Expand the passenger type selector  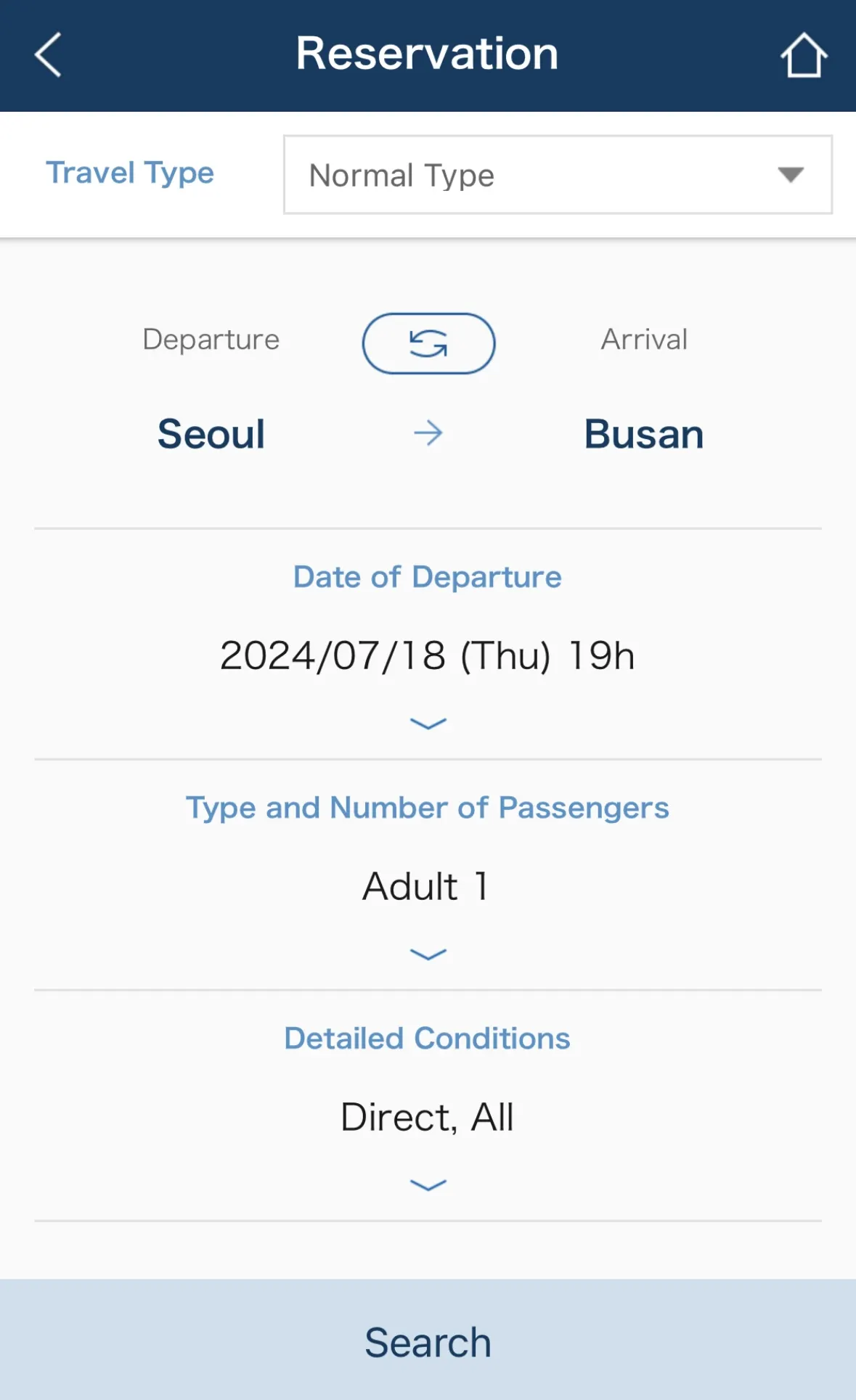click(x=428, y=951)
